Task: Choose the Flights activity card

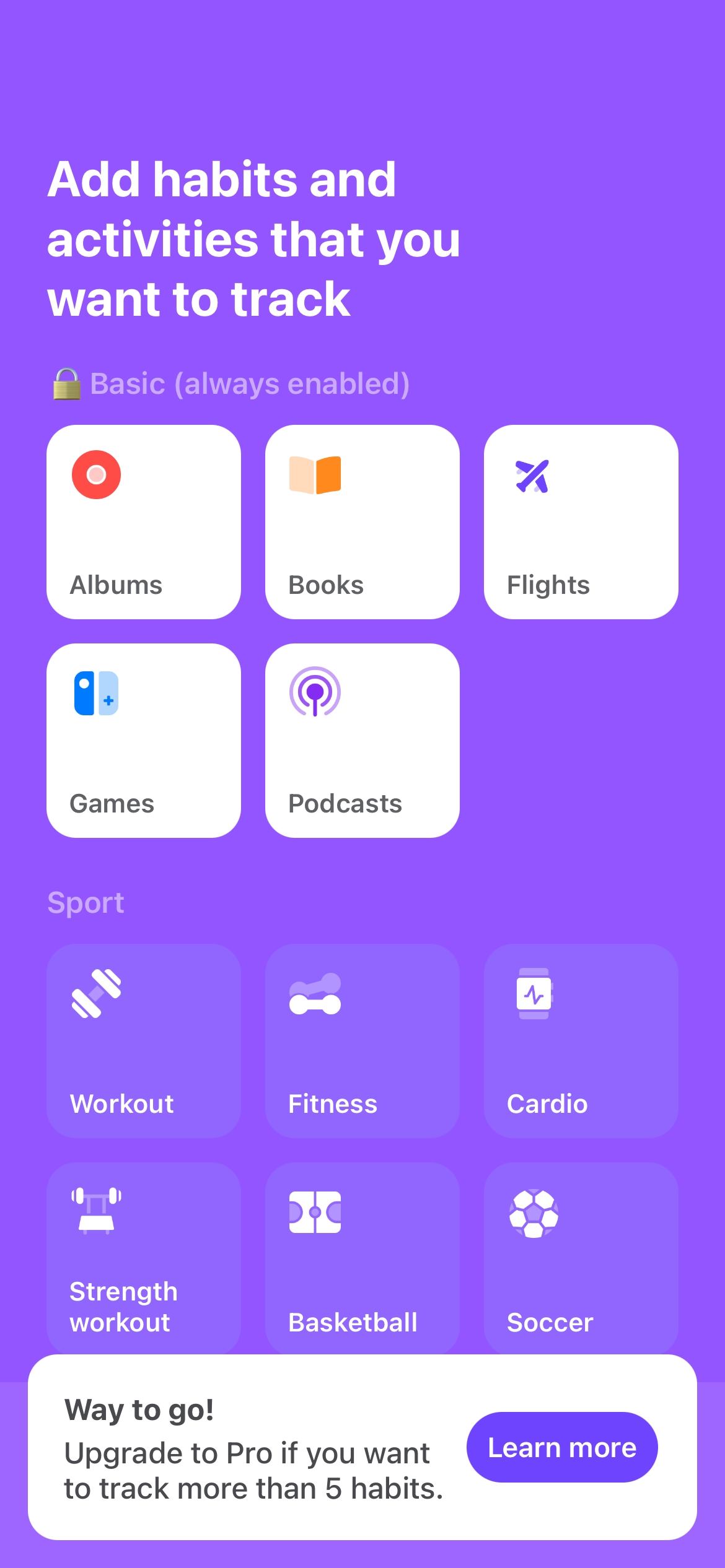Action: pos(581,522)
